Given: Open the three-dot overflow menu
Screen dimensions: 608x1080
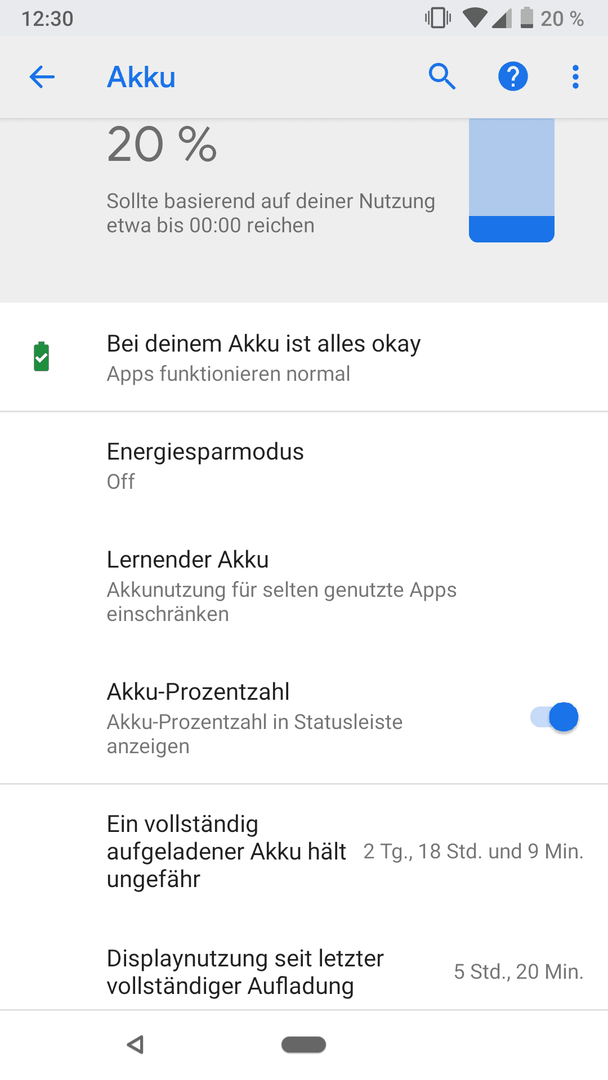Looking at the screenshot, I should click(x=576, y=76).
